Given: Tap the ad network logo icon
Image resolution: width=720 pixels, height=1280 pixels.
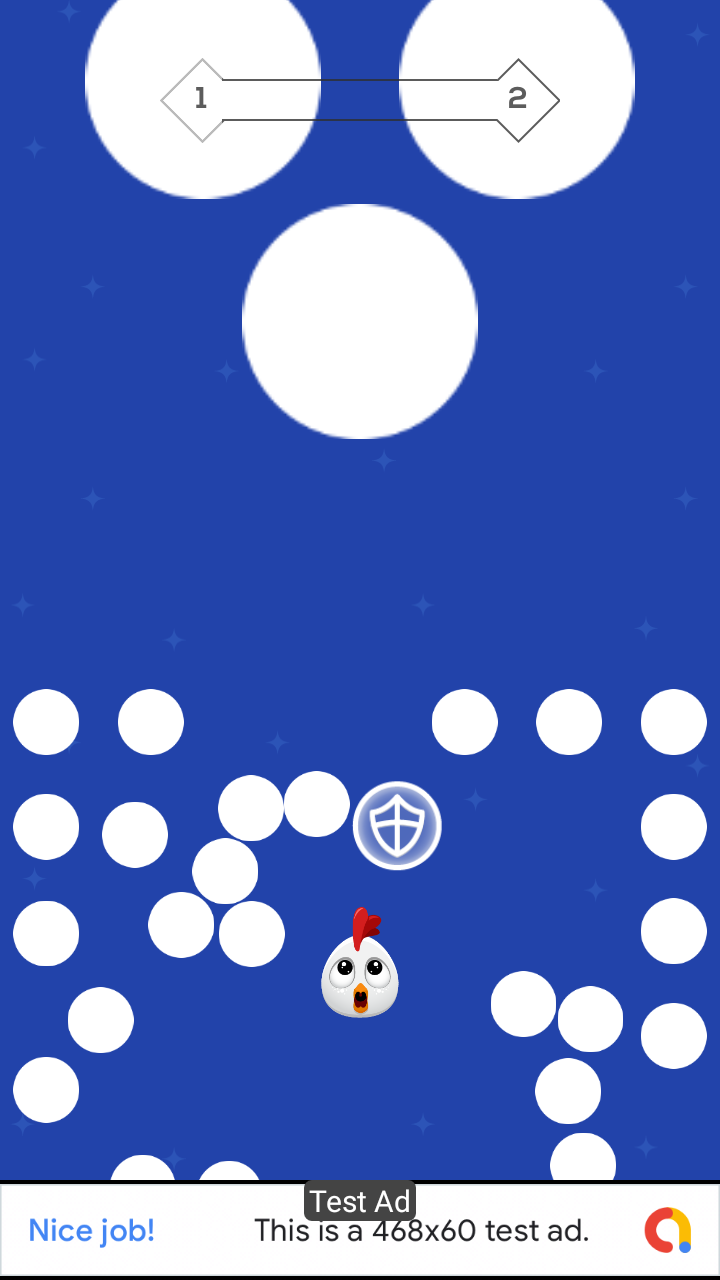Looking at the screenshot, I should coord(668,1230).
